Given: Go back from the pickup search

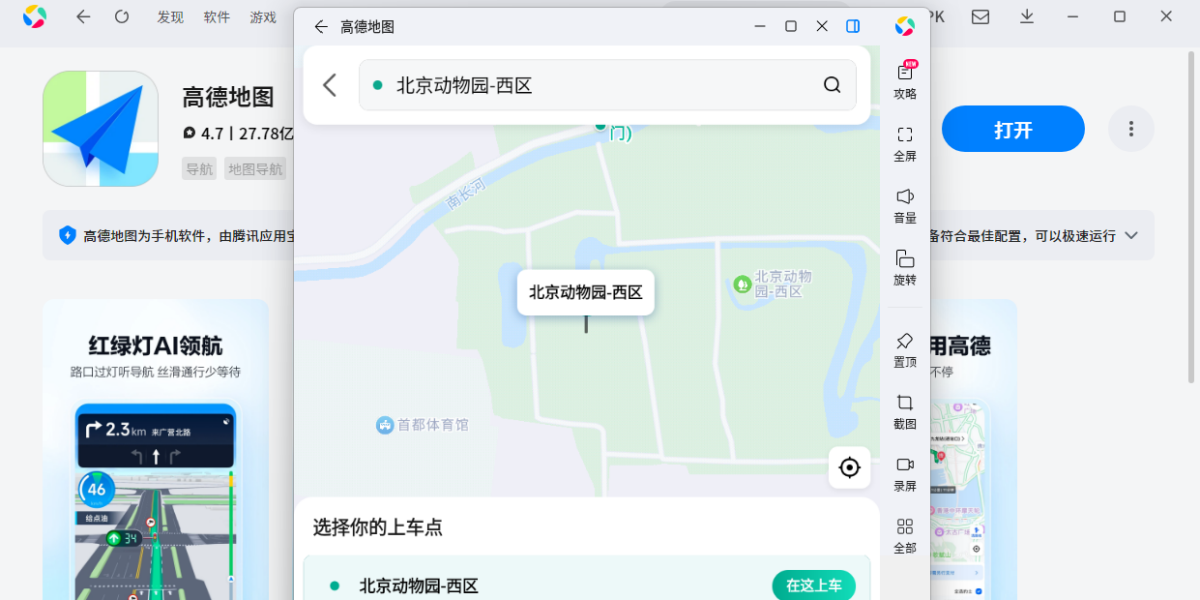Looking at the screenshot, I should coord(330,85).
